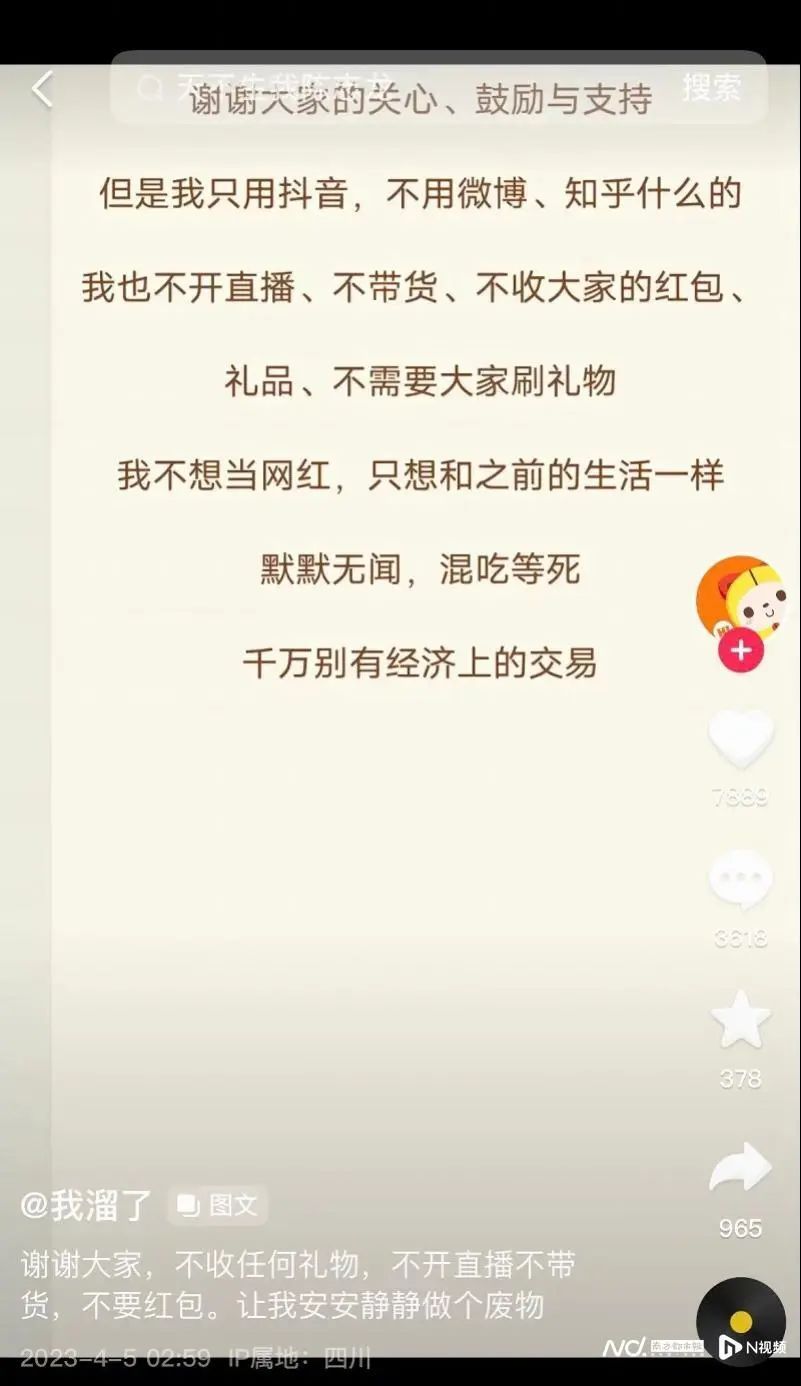Like the video with the heart icon
801x1386 pixels.
(740, 740)
